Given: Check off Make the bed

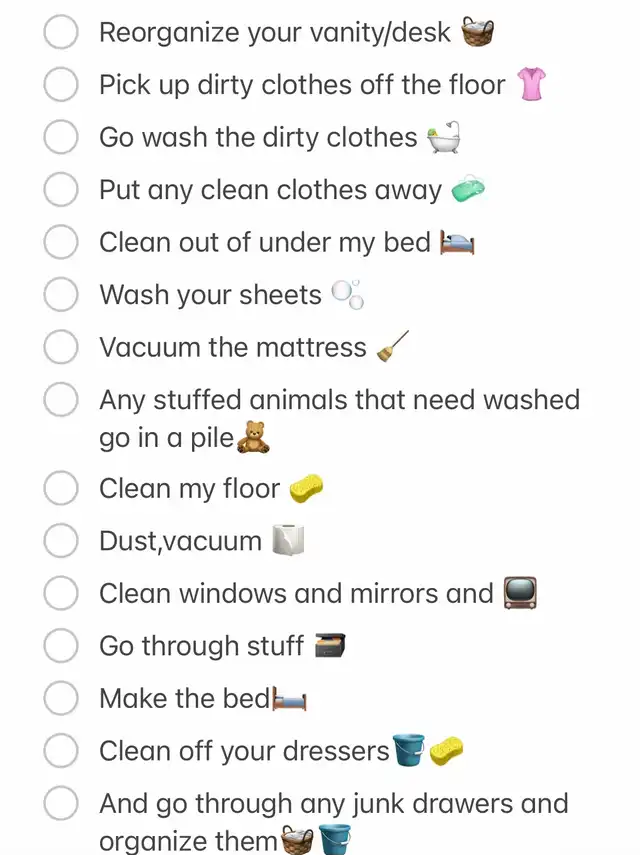Looking at the screenshot, I should click(x=61, y=698).
